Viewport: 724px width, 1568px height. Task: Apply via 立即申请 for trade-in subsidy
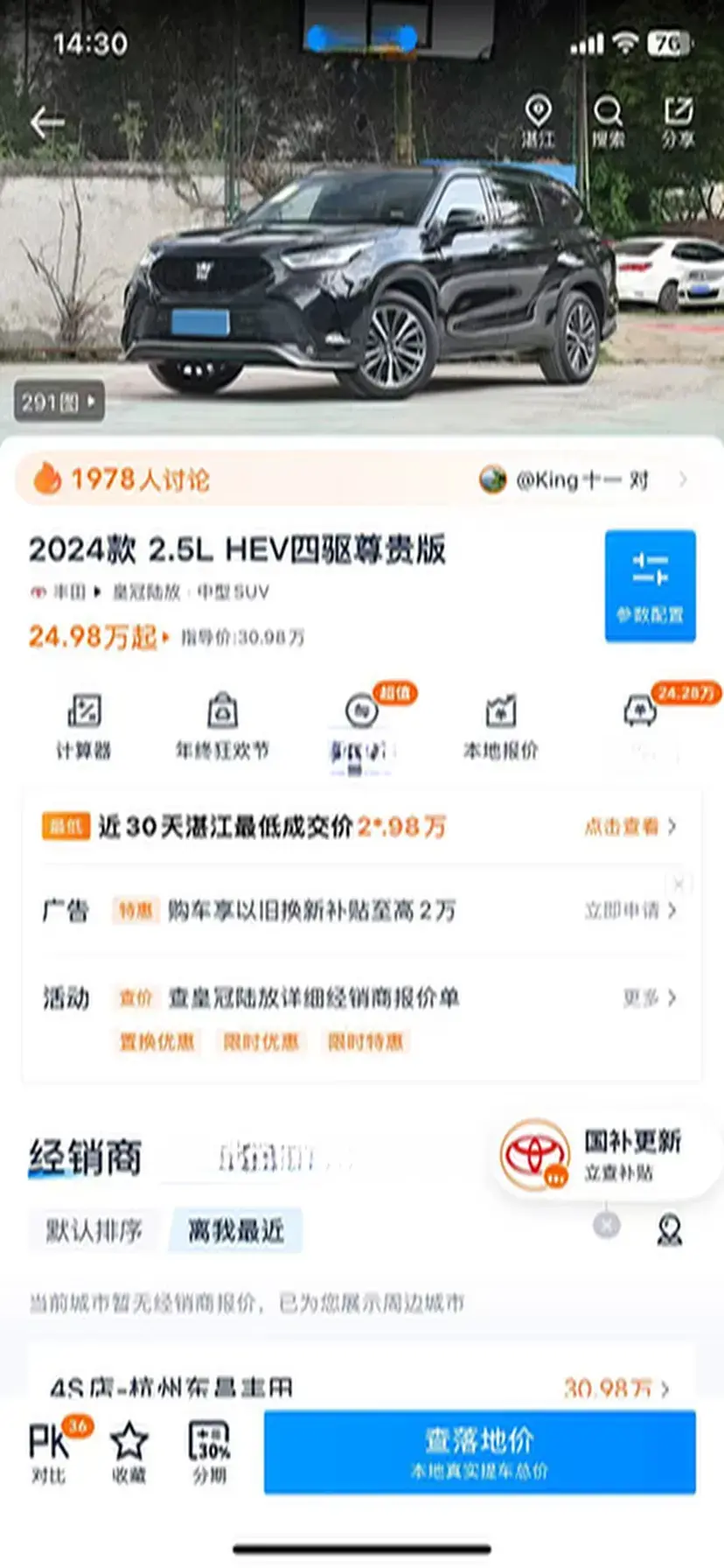(x=630, y=911)
